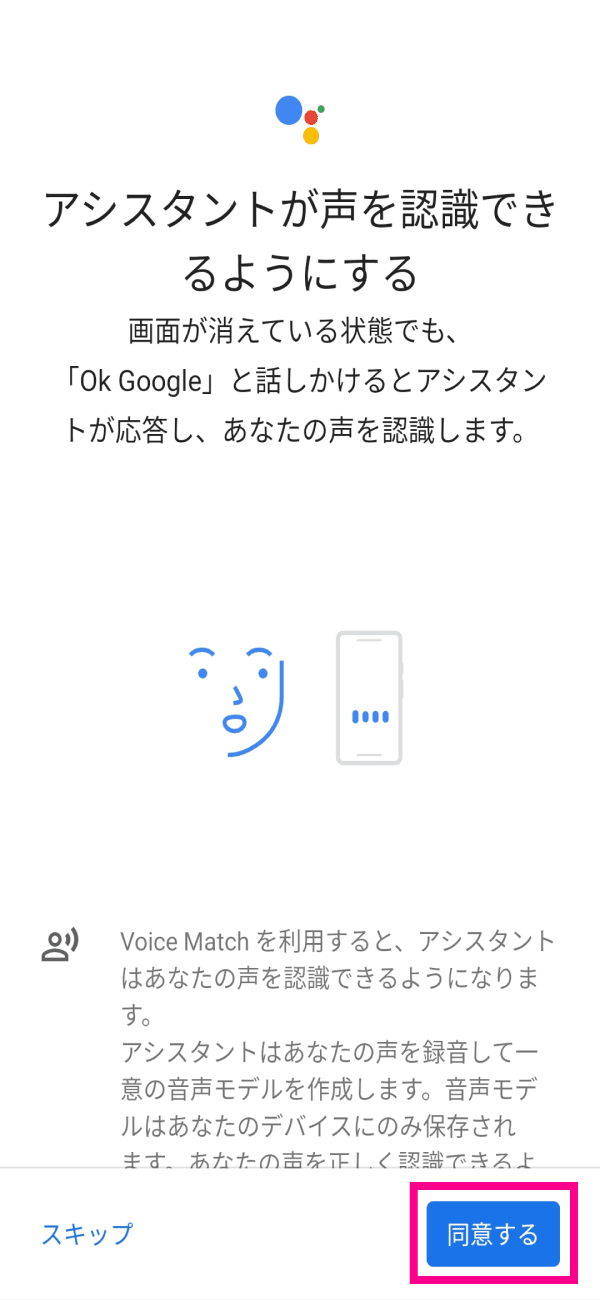Viewport: 600px width, 1300px height.
Task: Tap the 同意する button
Action: (492, 1234)
